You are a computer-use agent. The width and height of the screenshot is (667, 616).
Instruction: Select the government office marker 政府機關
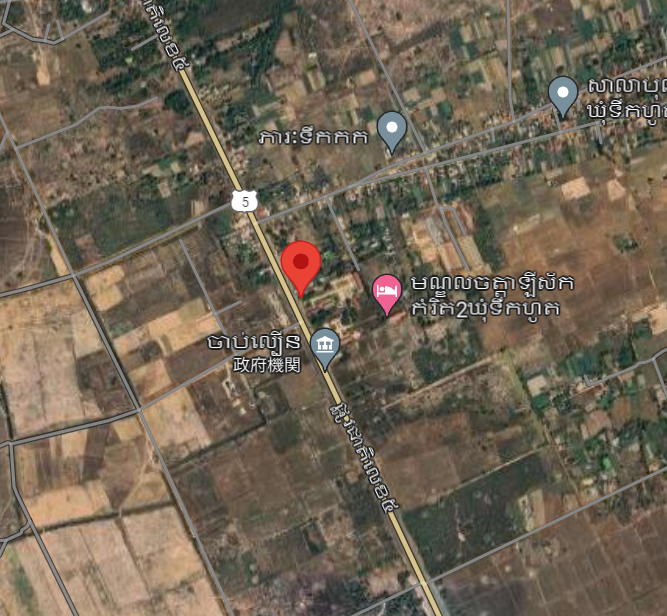pos(326,347)
